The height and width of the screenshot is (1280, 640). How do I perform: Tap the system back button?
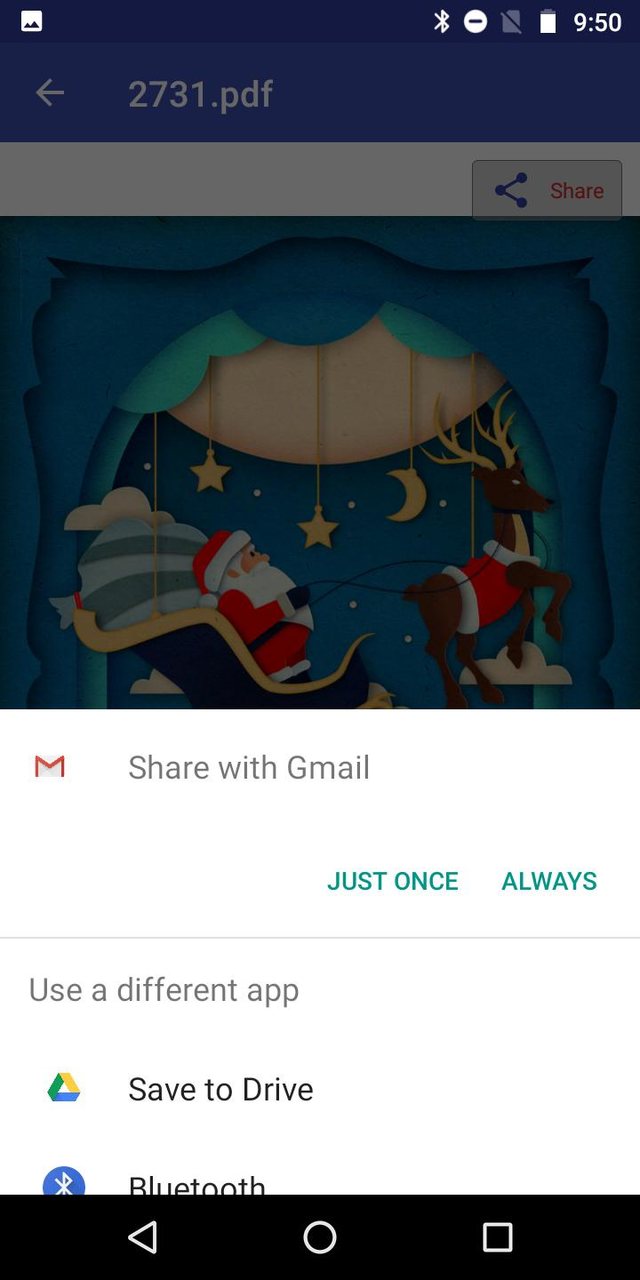[143, 1237]
